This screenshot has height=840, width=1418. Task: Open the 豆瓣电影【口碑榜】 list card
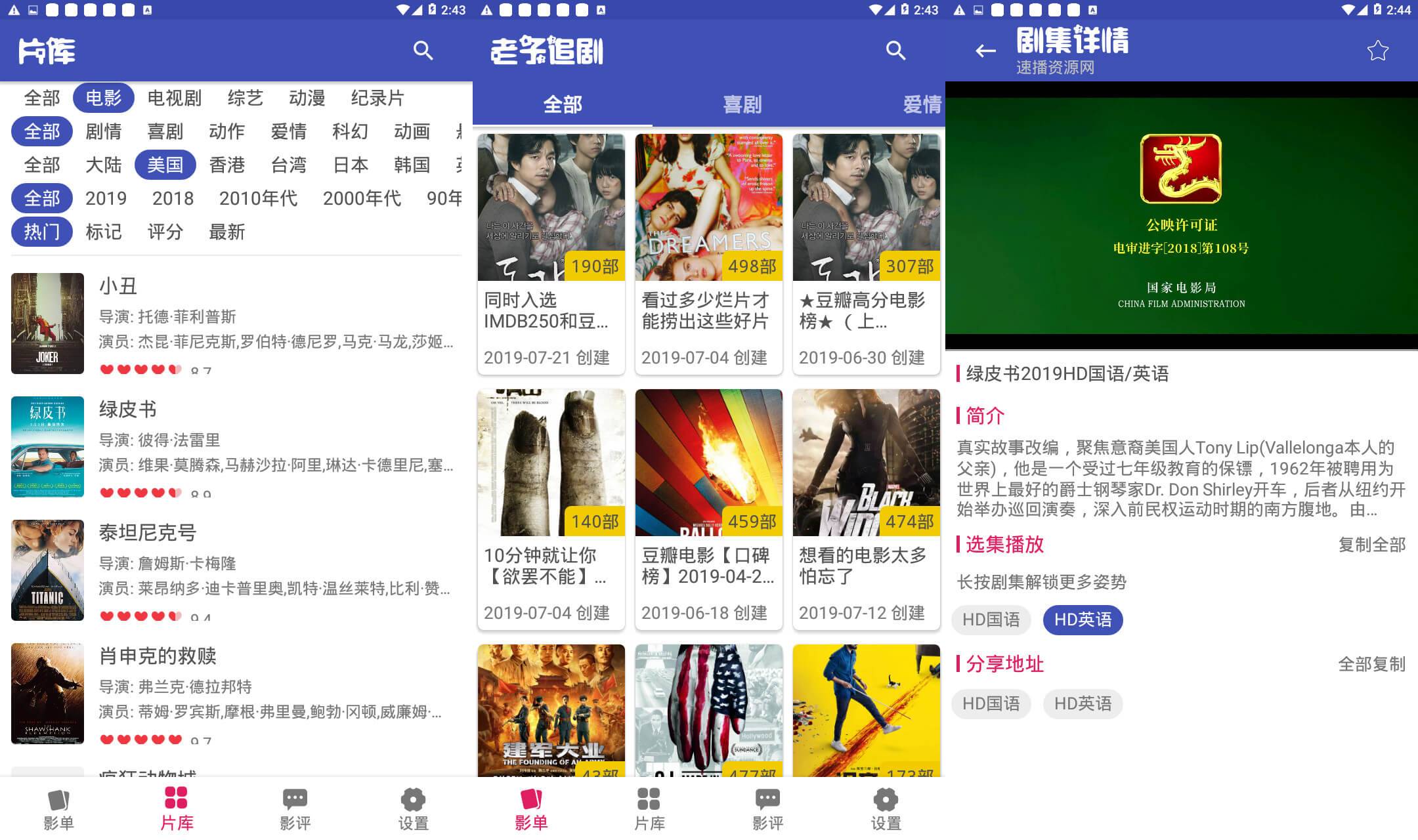pyautogui.click(x=708, y=509)
